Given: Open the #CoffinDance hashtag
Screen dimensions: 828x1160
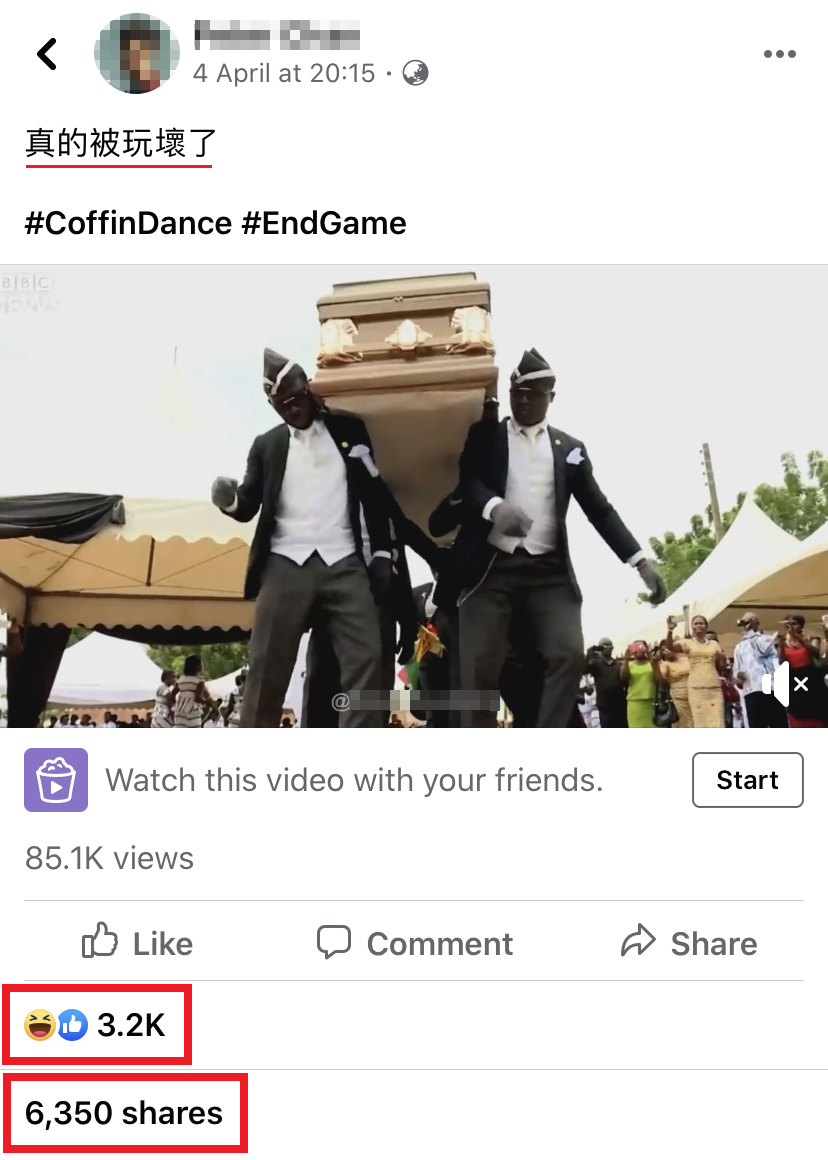Looking at the screenshot, I should coord(128,222).
